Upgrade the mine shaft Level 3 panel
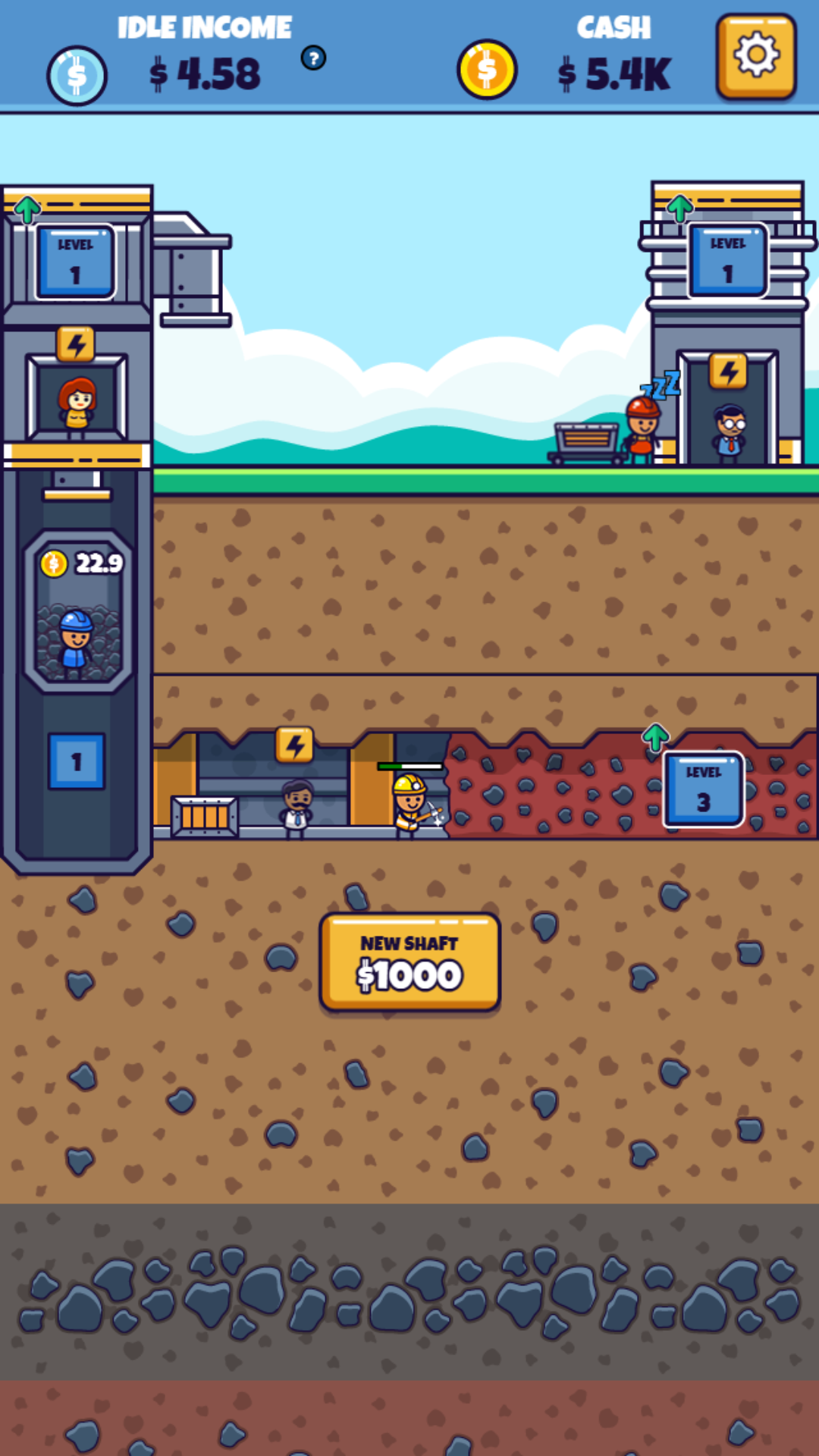Viewport: 819px width, 1456px height. (703, 789)
